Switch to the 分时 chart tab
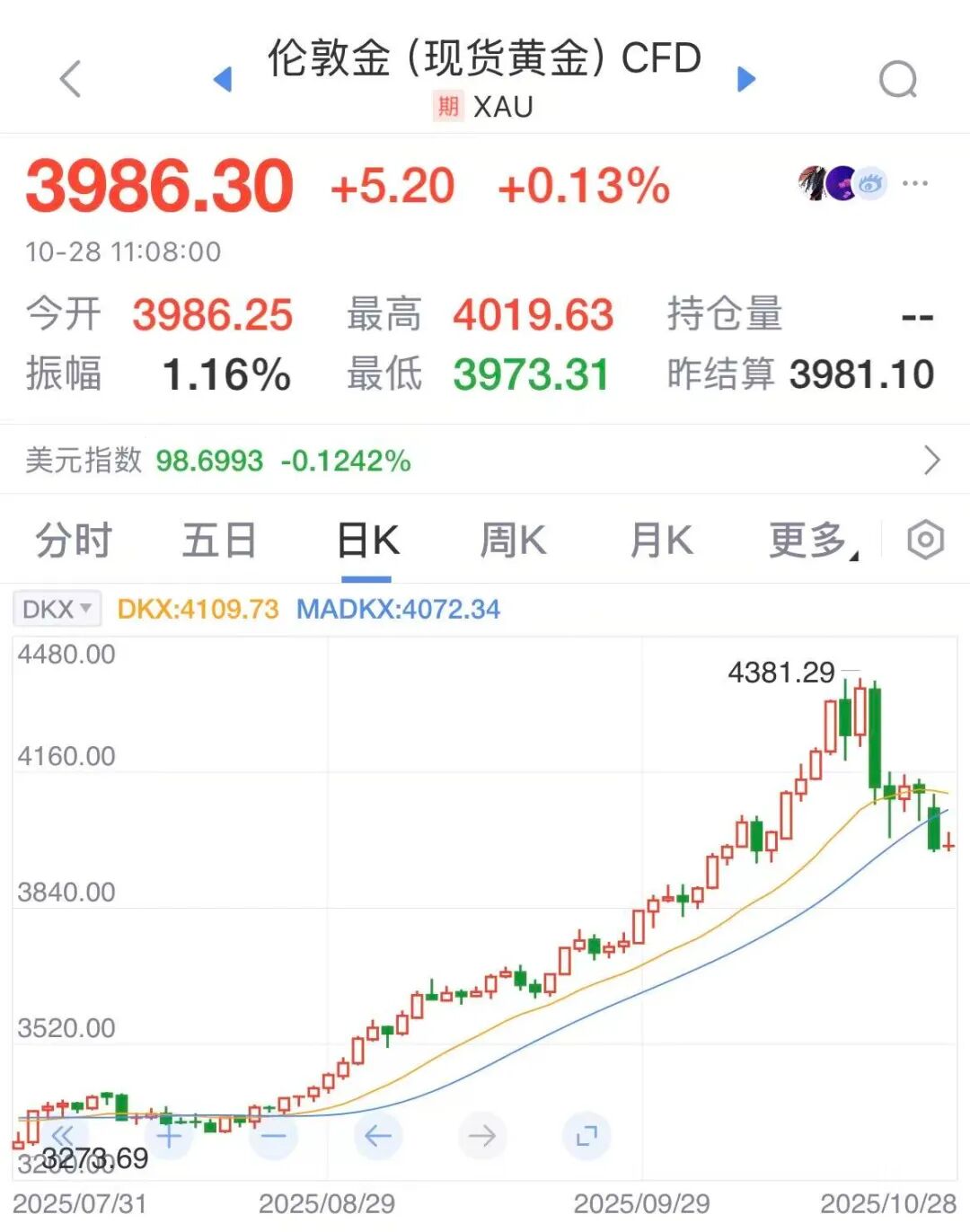 coord(74,541)
